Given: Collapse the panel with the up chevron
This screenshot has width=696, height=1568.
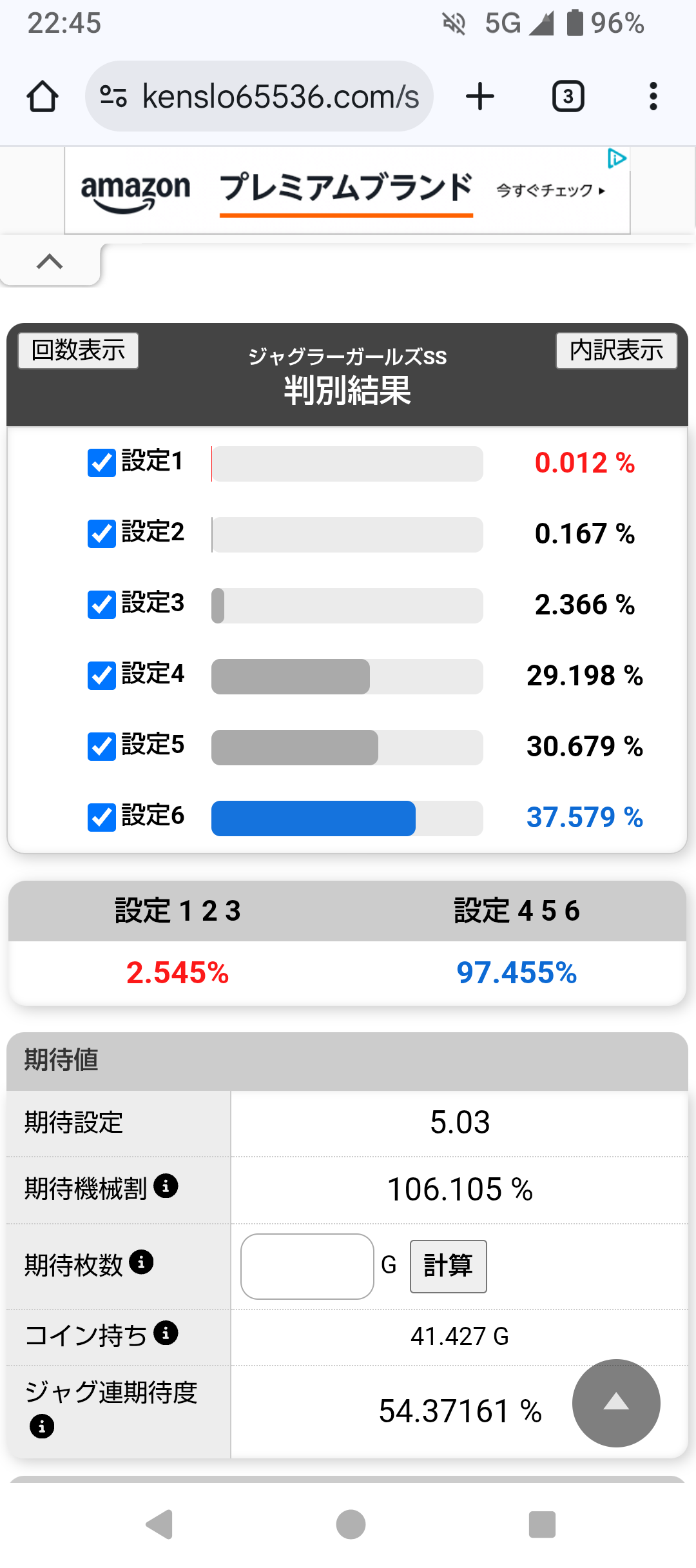Looking at the screenshot, I should point(50,262).
